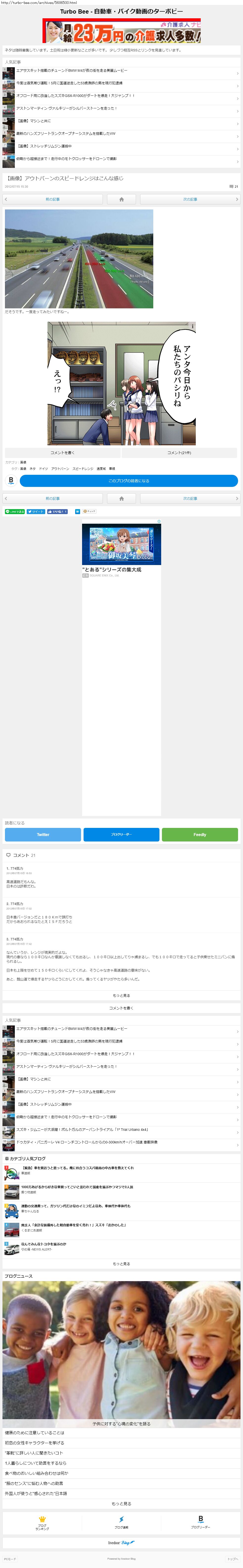This screenshot has width=243, height=1568.
Task: Jump to the top with トップへ
Action: point(232,1559)
